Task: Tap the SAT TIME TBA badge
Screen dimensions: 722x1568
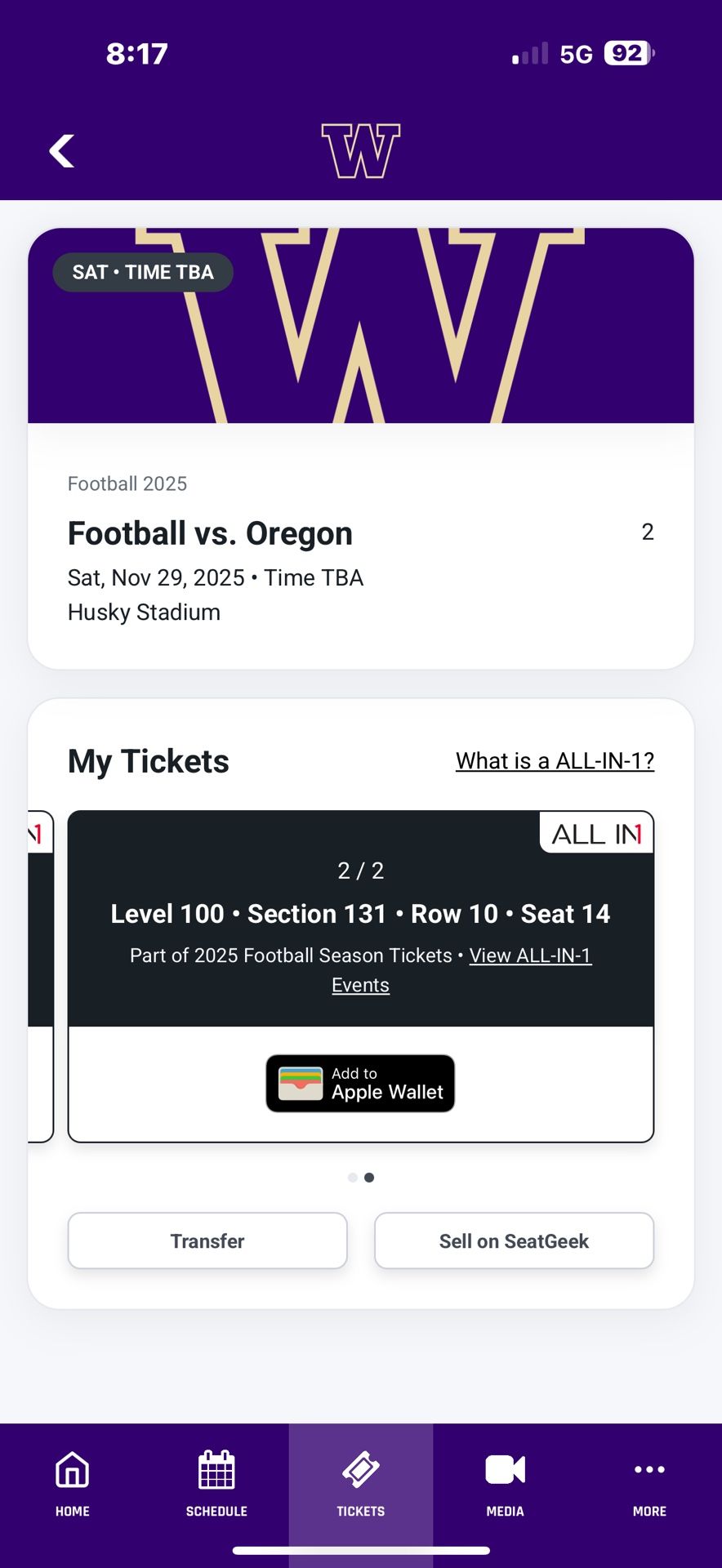Action: point(142,272)
